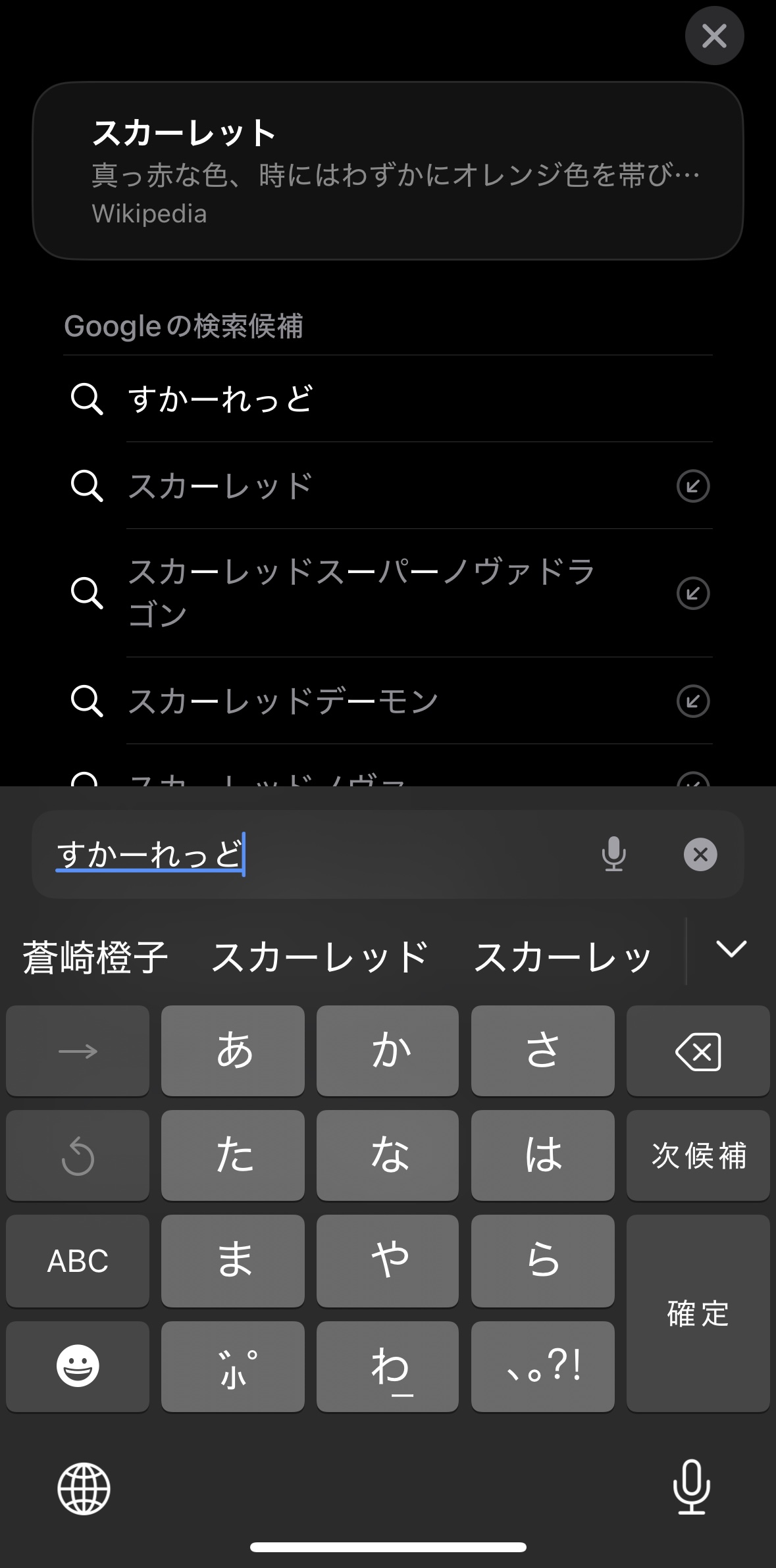776x1568 pixels.
Task: Delete the last character with backspace
Action: tap(698, 1051)
